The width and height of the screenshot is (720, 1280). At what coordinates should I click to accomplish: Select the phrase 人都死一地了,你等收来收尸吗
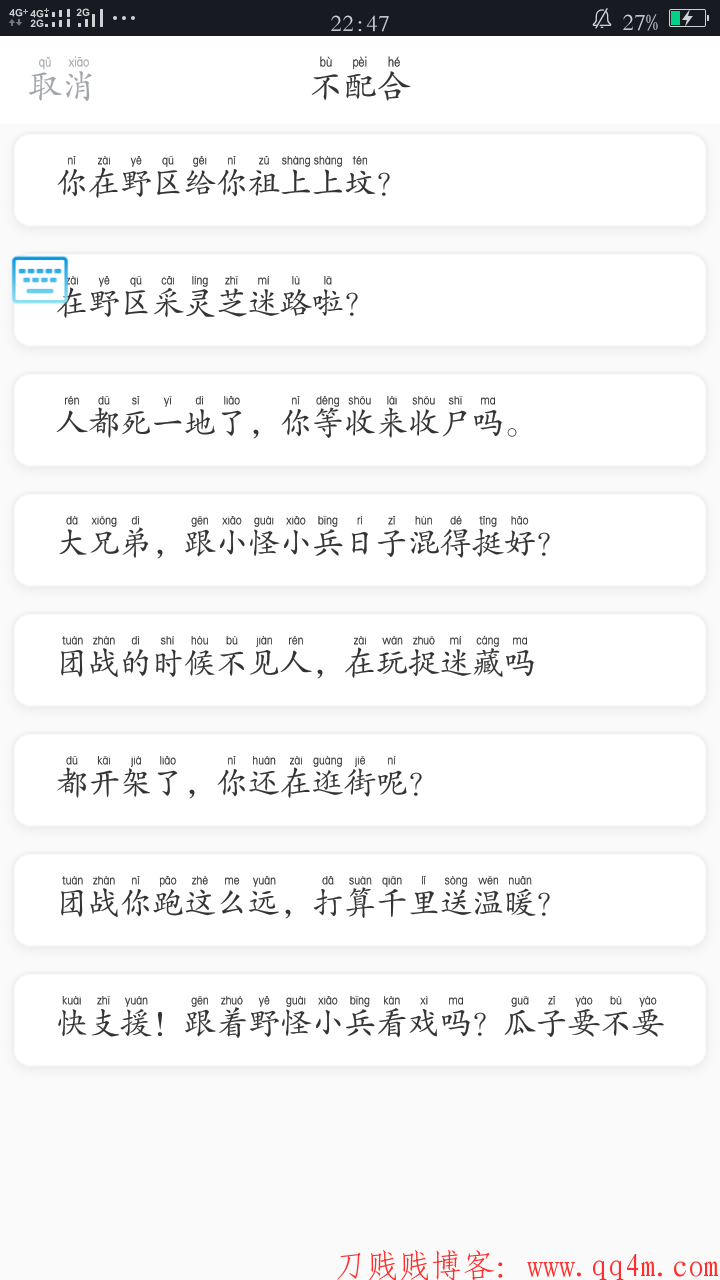pos(360,420)
